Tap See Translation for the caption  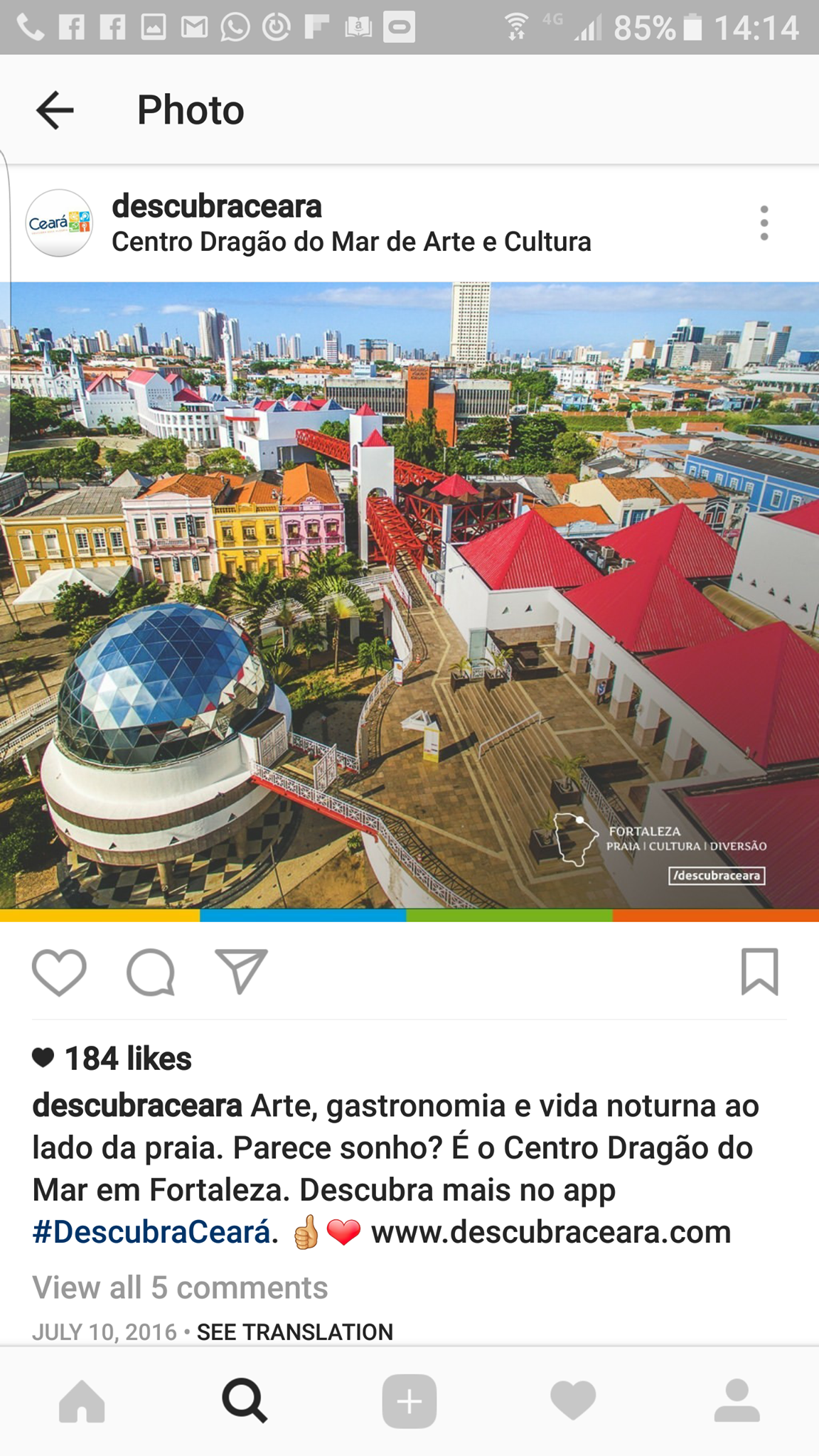click(294, 1332)
